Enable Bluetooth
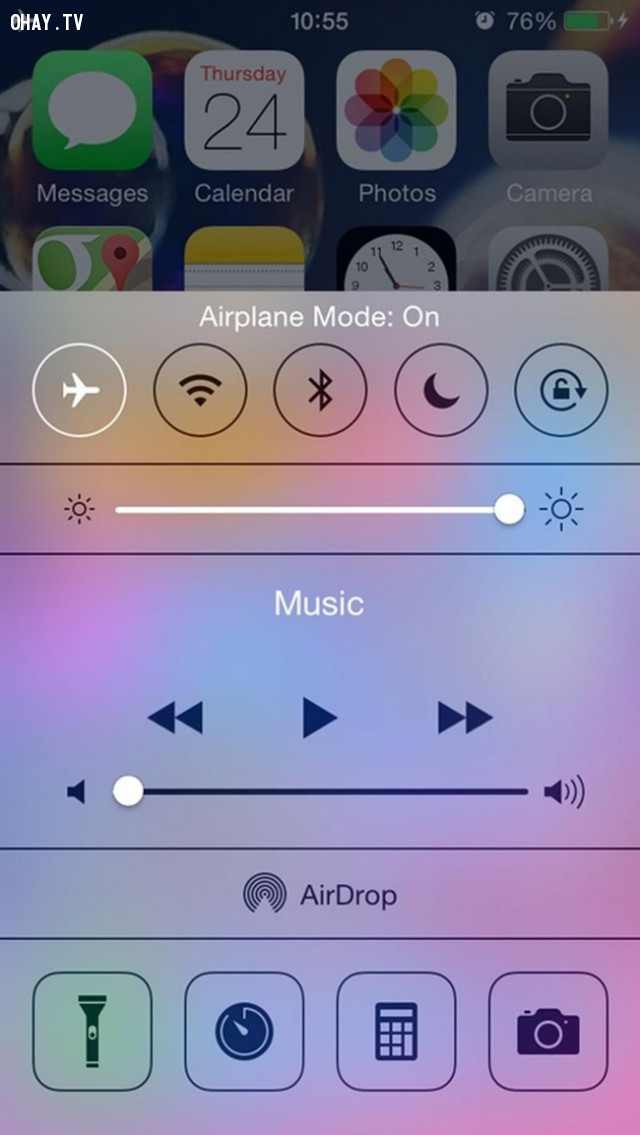Screen dimensions: 640x1135 (320, 390)
